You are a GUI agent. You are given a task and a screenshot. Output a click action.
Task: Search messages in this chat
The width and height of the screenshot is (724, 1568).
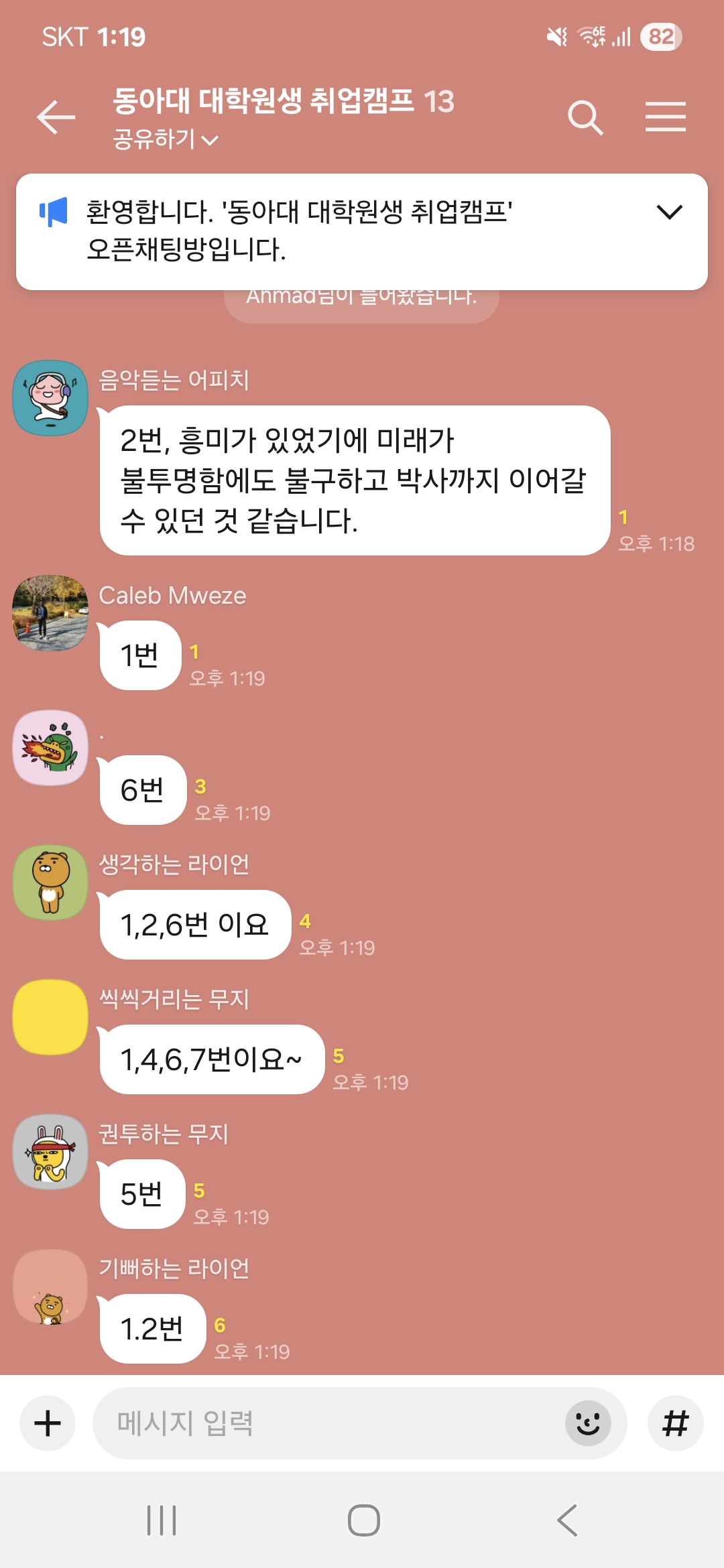(x=585, y=118)
